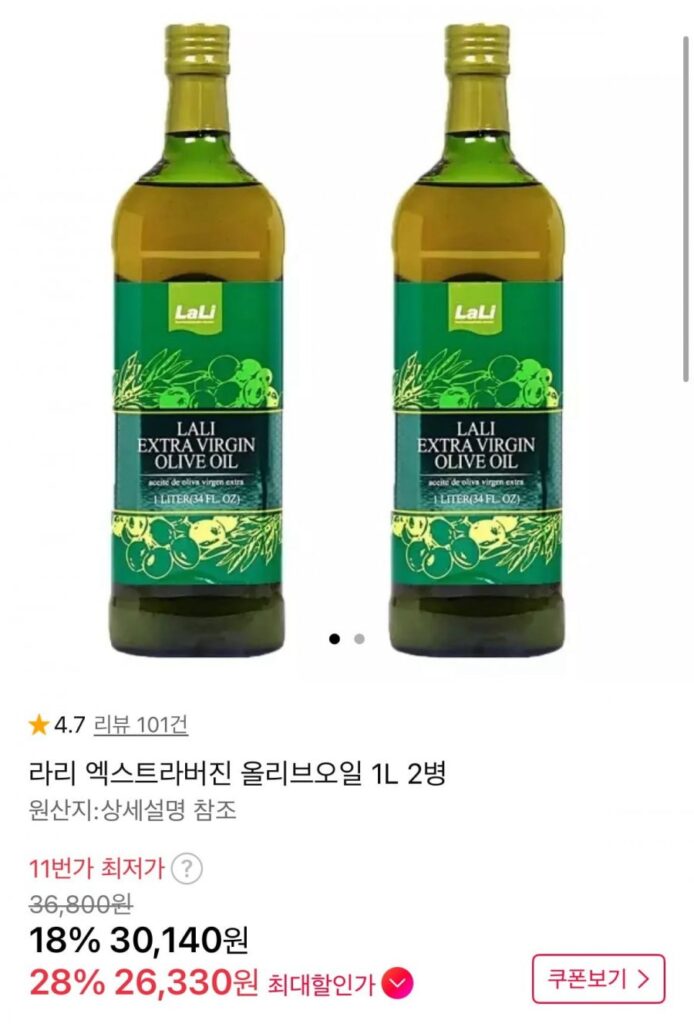This screenshot has height=1024, width=694.
Task: Expand the 최대할인가 discount details
Action: click(x=398, y=985)
